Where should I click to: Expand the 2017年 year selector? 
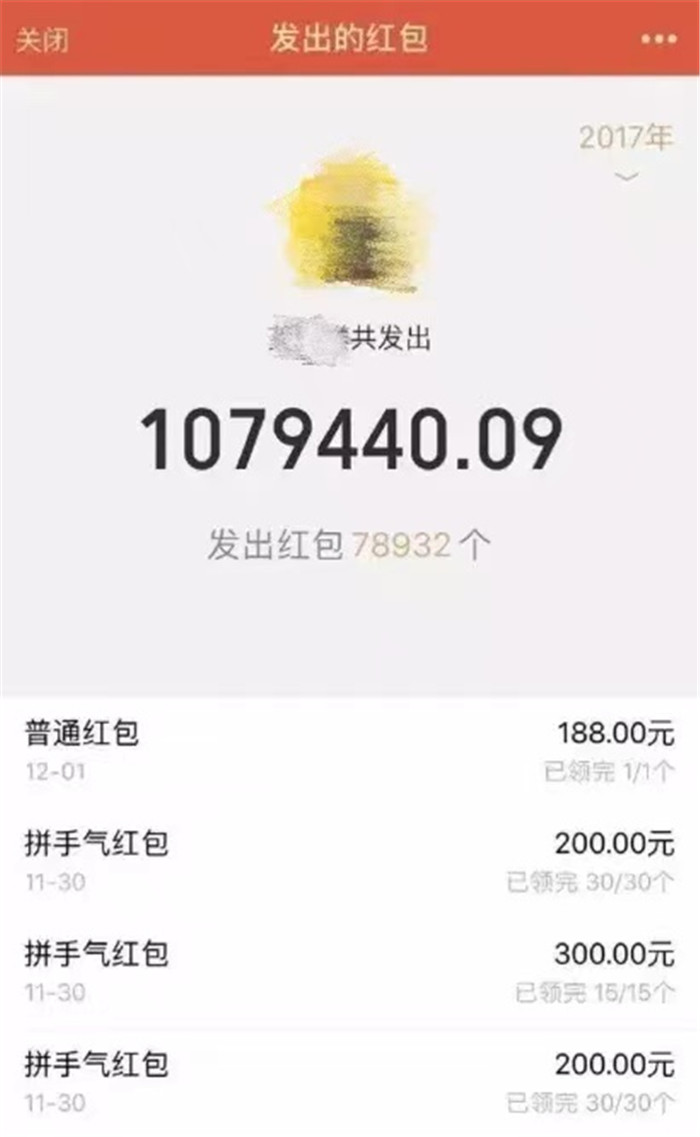pyautogui.click(x=626, y=148)
